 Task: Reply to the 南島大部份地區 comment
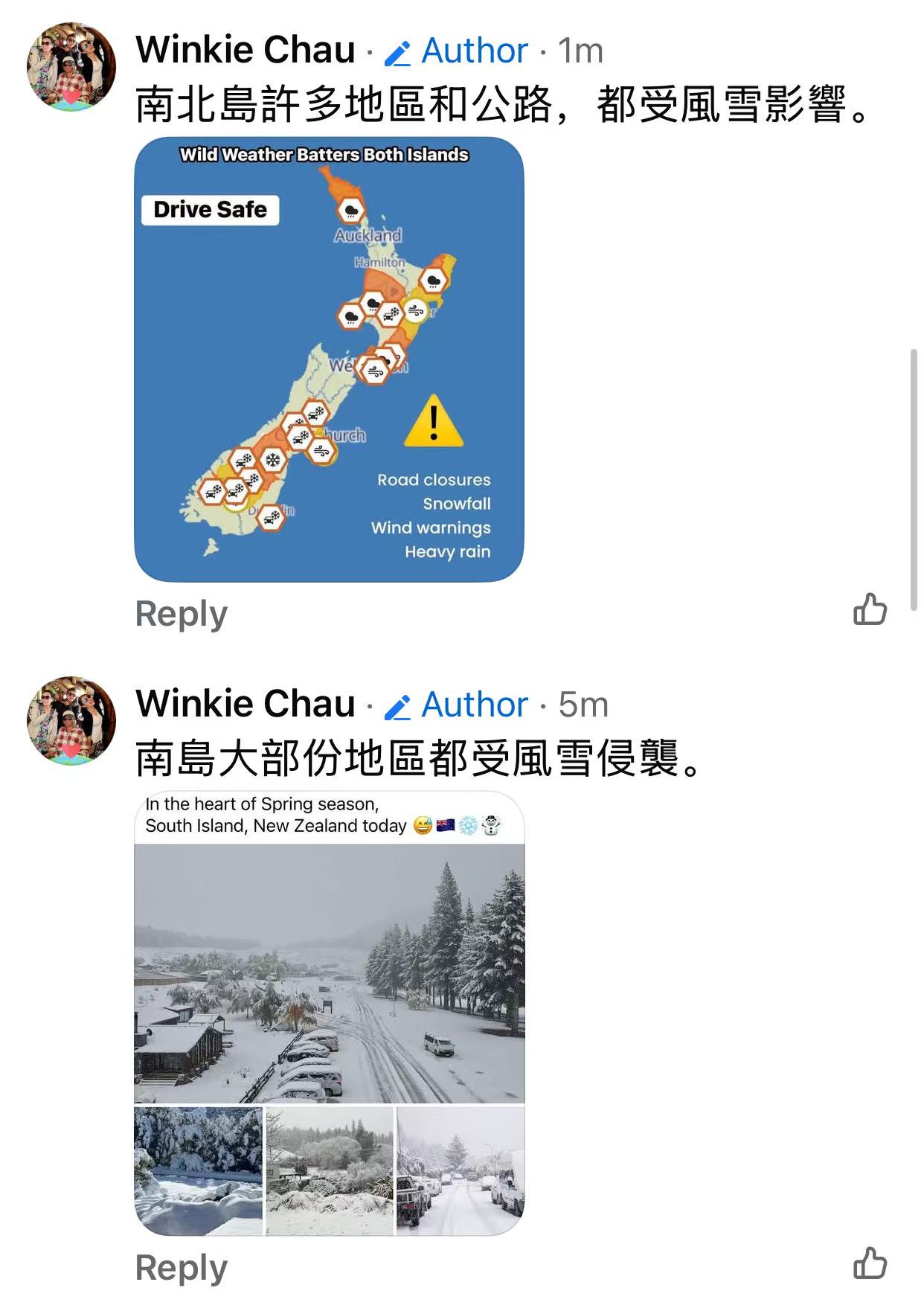tap(181, 1268)
